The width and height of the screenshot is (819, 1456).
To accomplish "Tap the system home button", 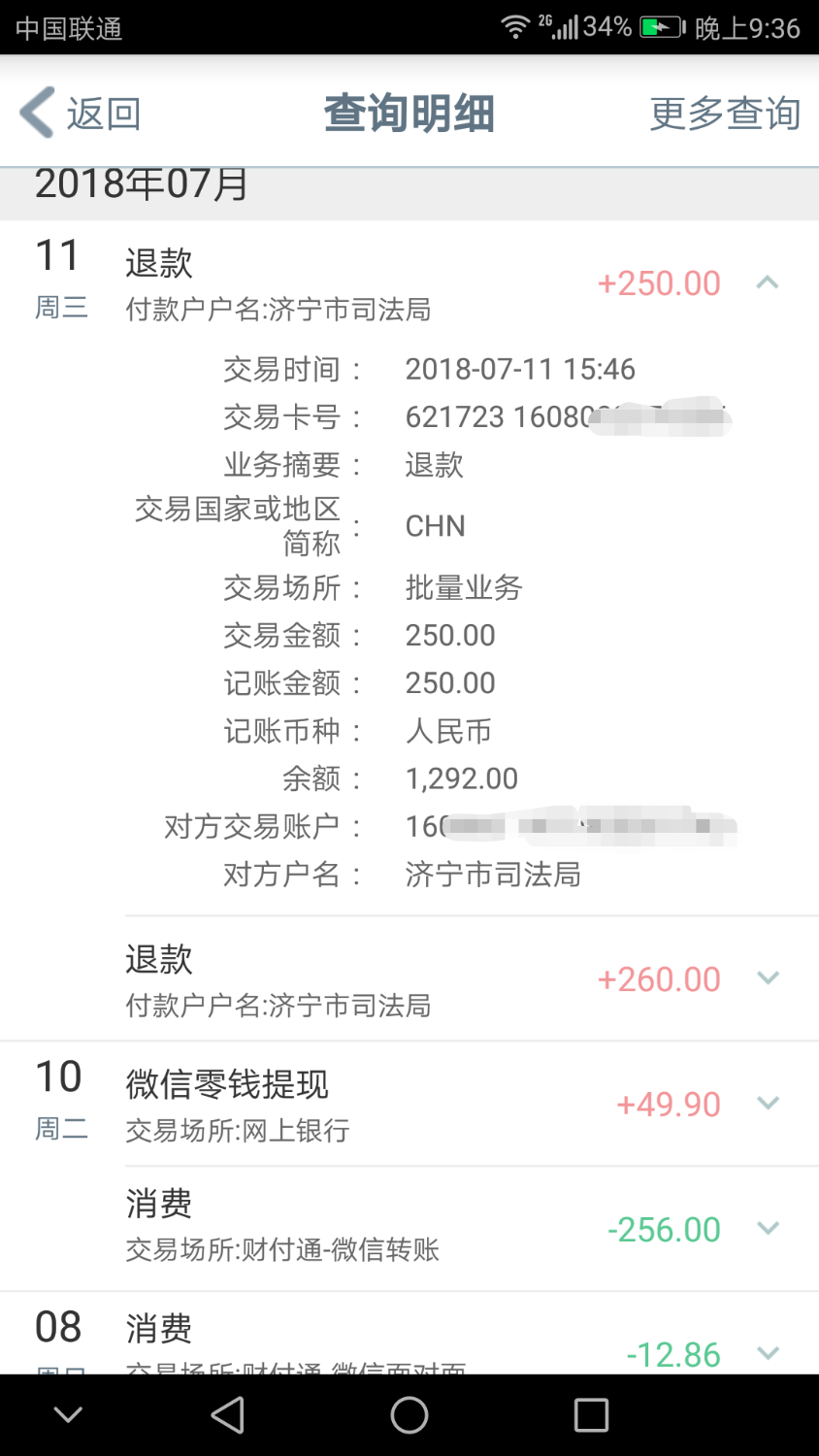I will tap(409, 1415).
